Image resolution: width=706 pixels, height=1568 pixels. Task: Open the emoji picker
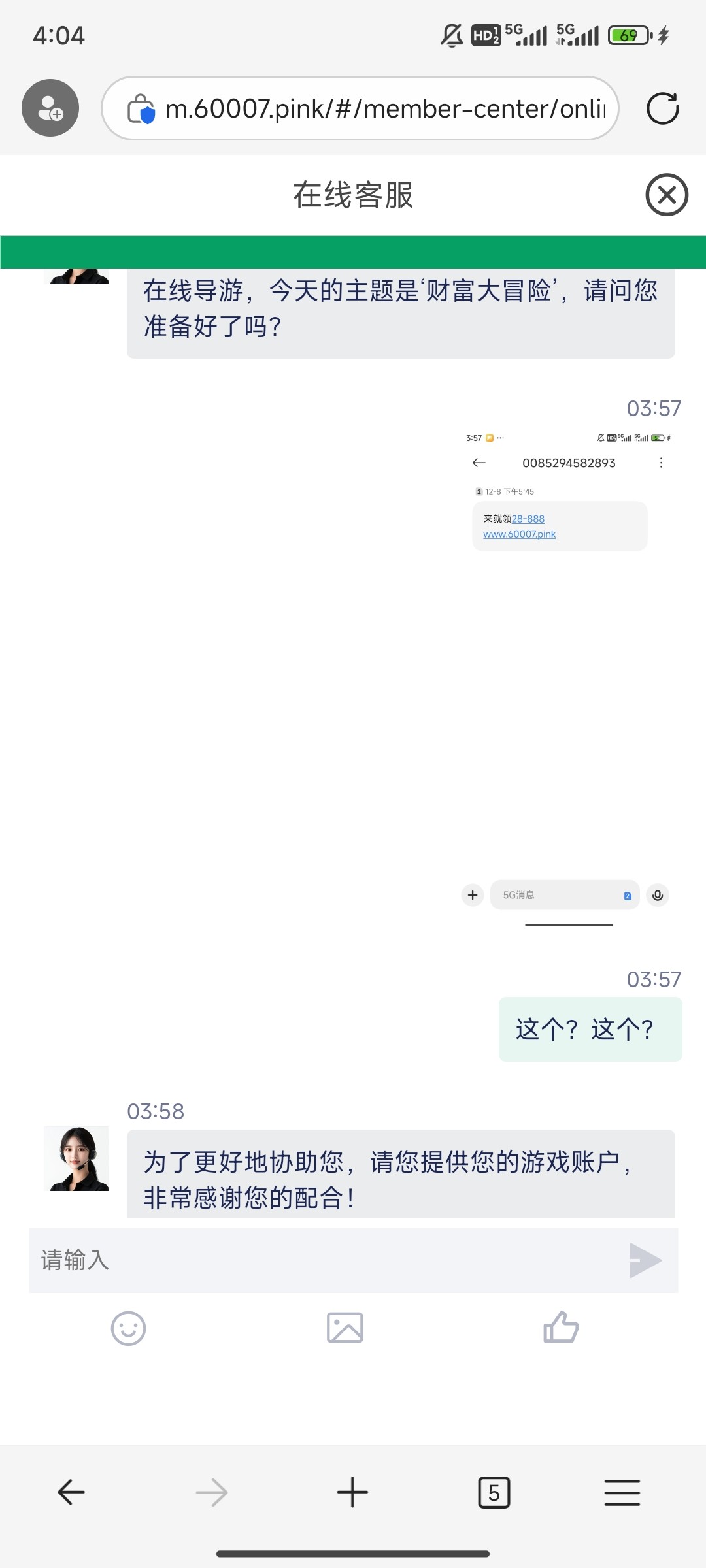click(128, 1328)
